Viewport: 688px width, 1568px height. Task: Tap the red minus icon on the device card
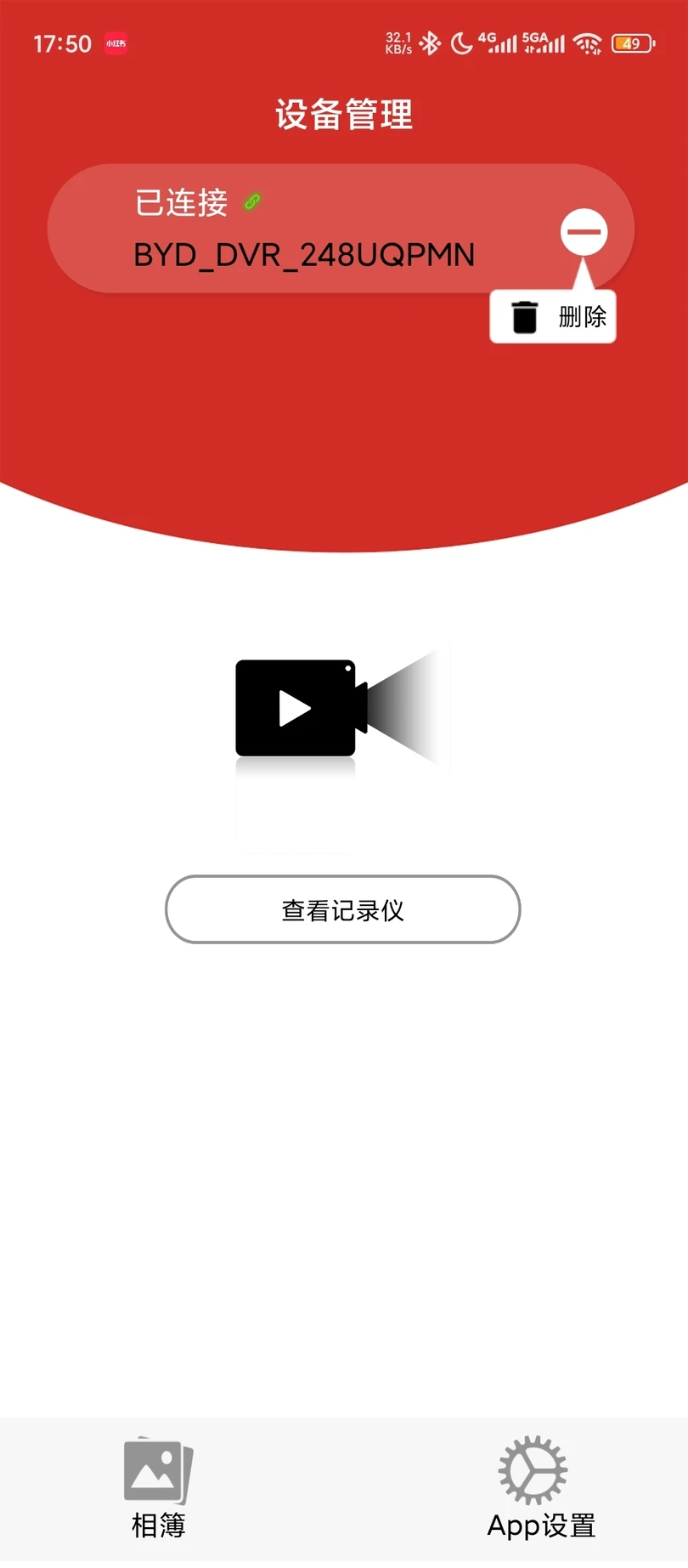(x=584, y=231)
